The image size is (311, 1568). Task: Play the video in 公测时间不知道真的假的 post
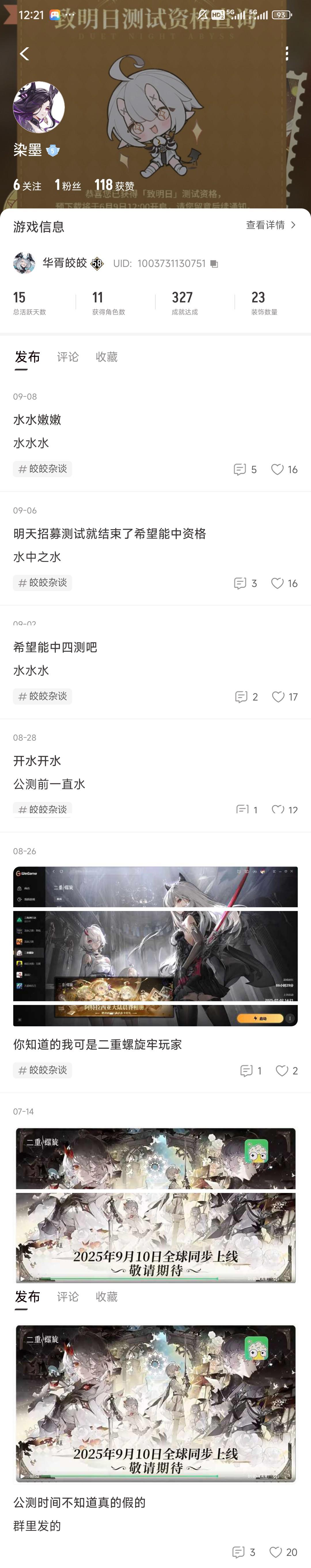point(155,1403)
